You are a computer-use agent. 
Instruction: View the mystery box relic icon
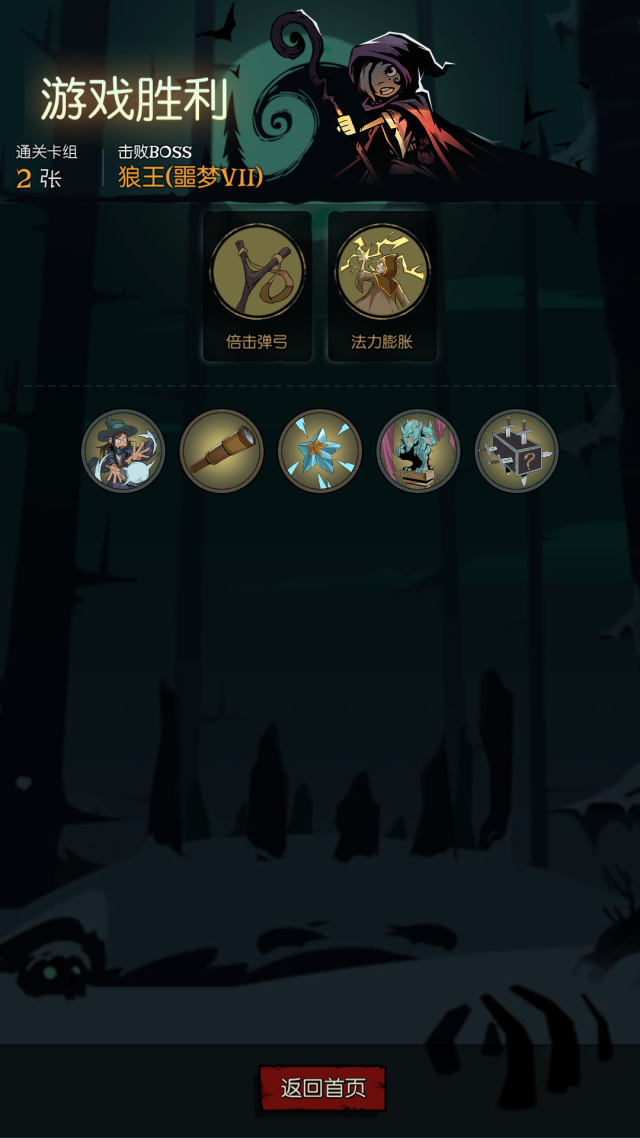(x=515, y=451)
